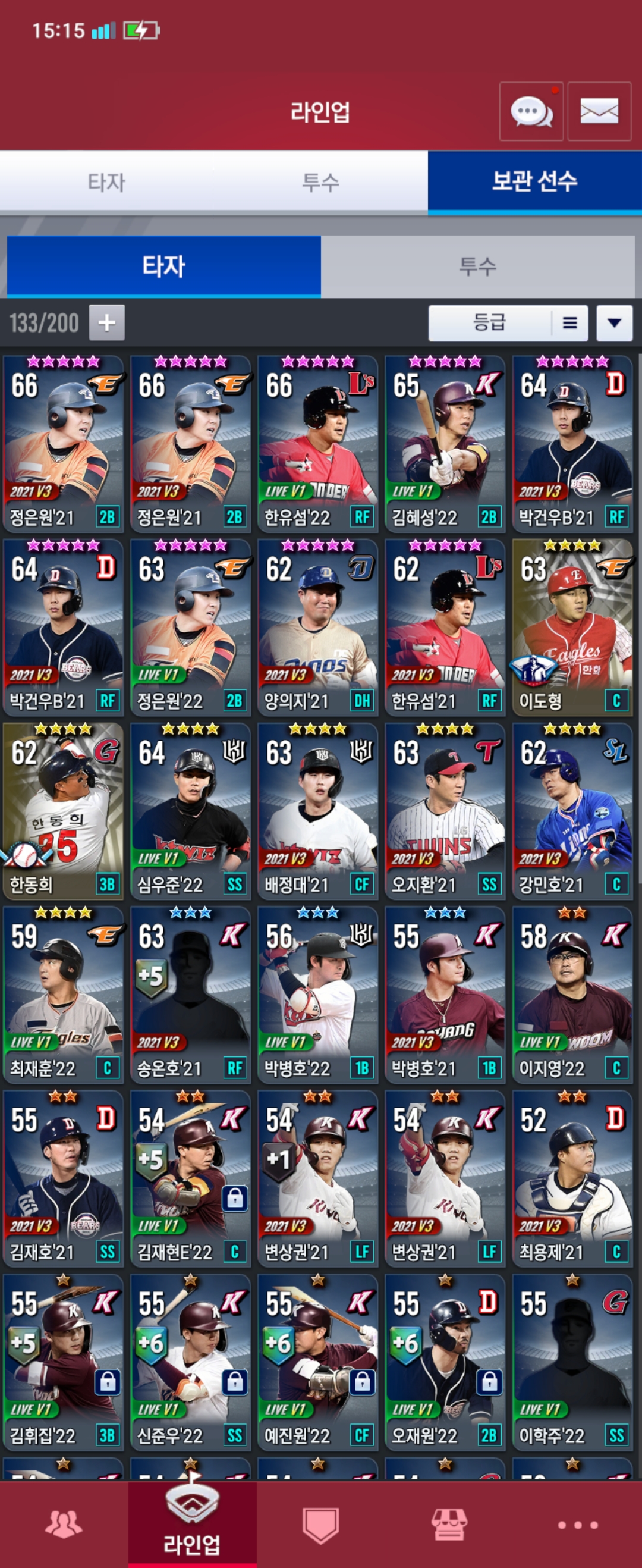642x1568 pixels.
Task: View 심우준'22 shortstop card
Action: coord(190,810)
